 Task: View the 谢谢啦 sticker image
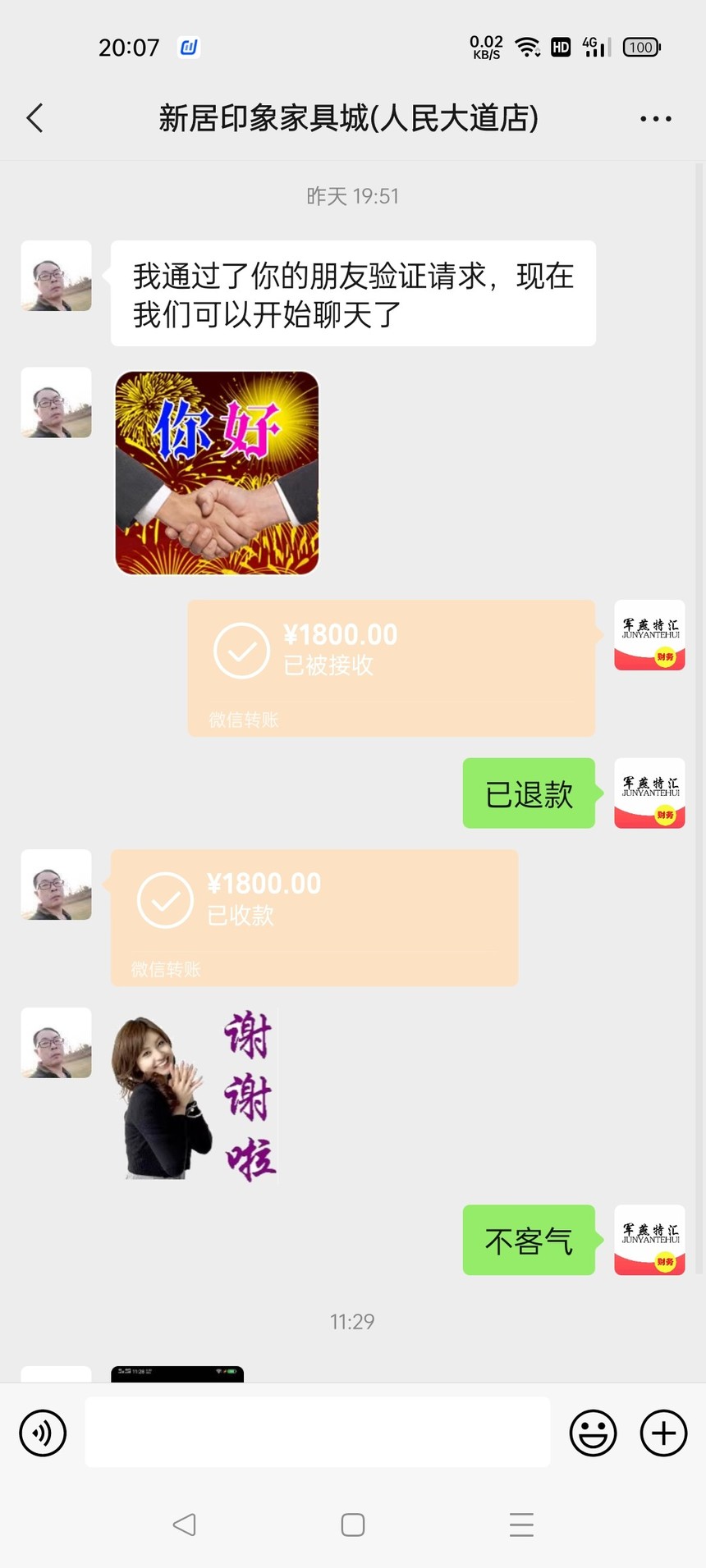pos(195,1095)
